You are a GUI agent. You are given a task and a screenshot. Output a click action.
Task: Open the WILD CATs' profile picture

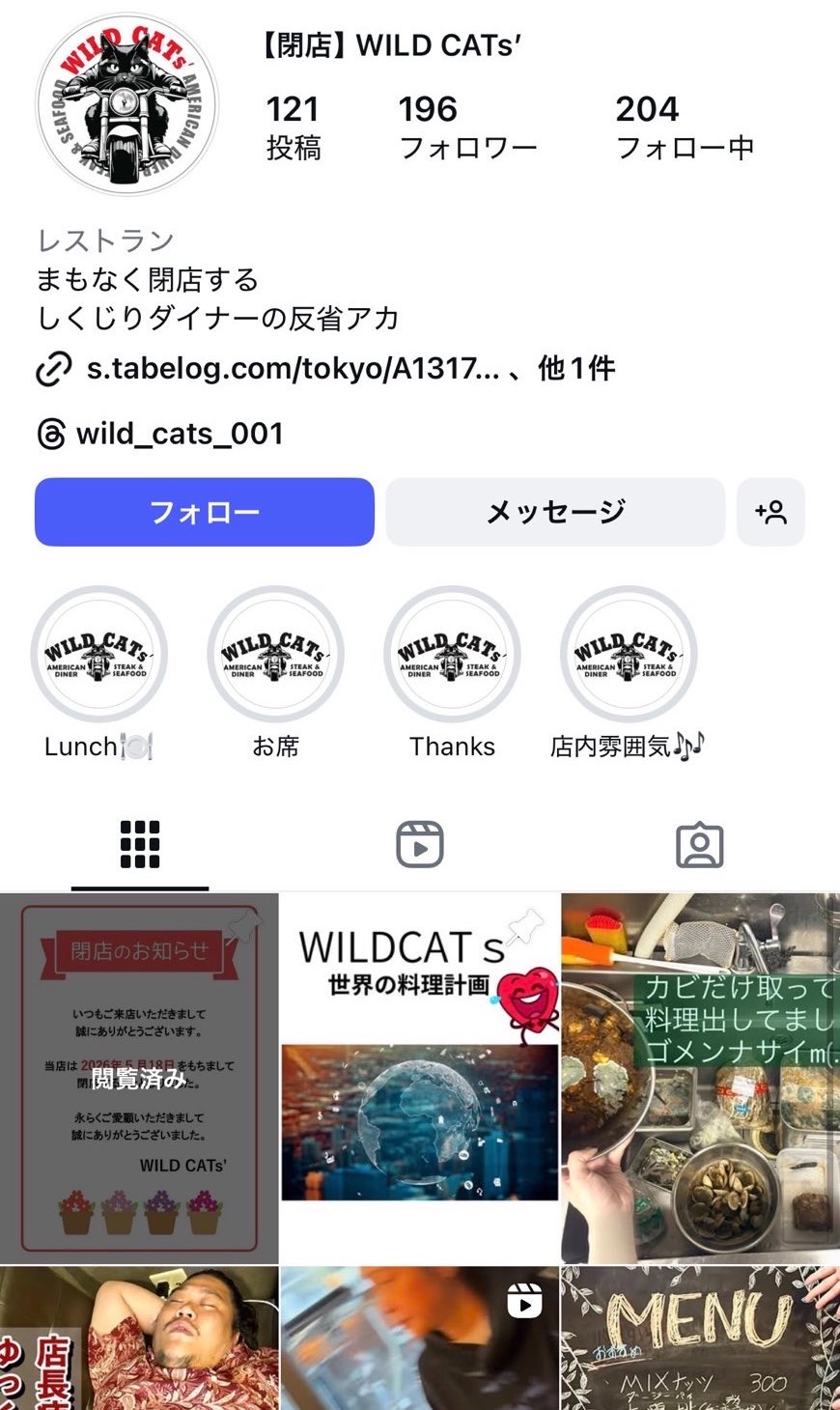click(x=126, y=104)
